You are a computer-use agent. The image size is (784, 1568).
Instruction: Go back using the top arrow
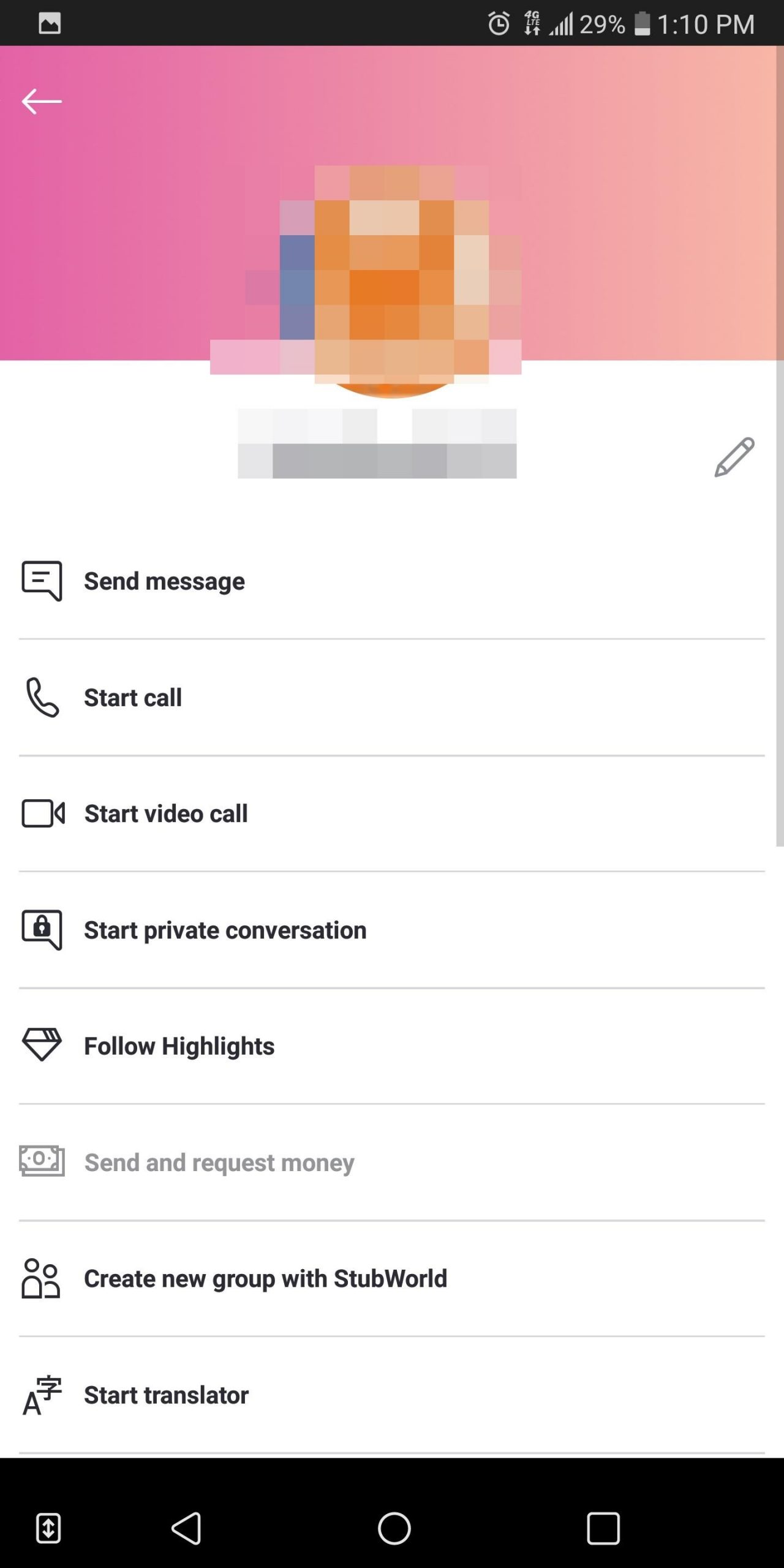pos(42,101)
